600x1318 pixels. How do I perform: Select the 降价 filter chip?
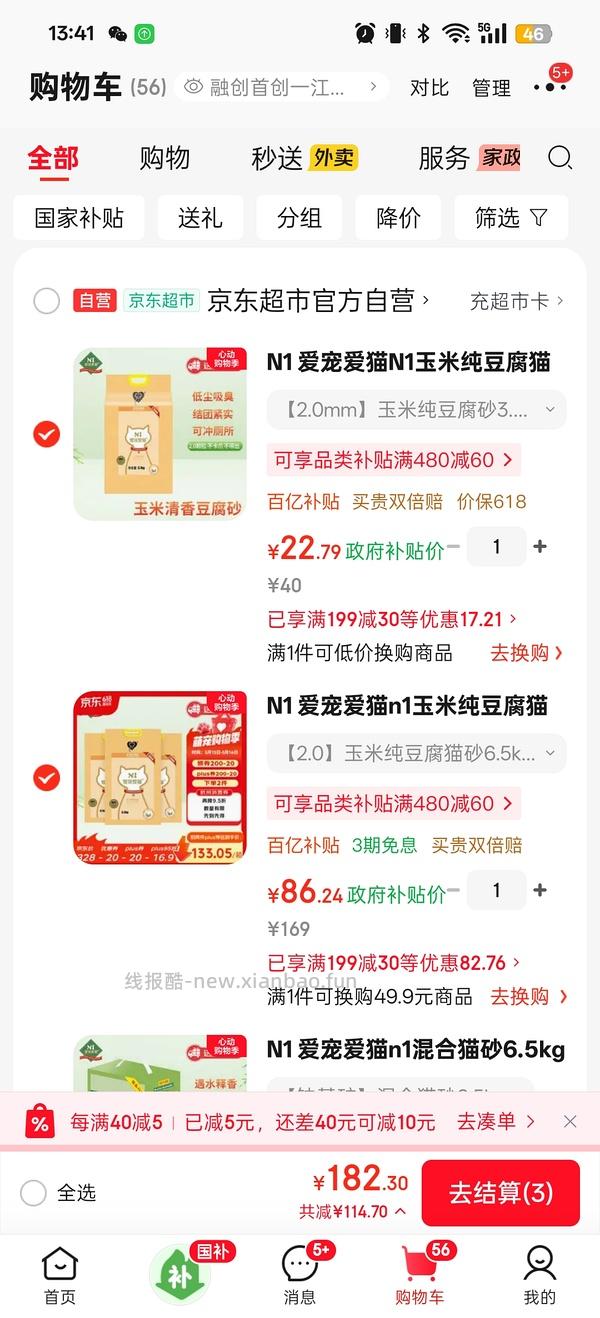point(398,217)
